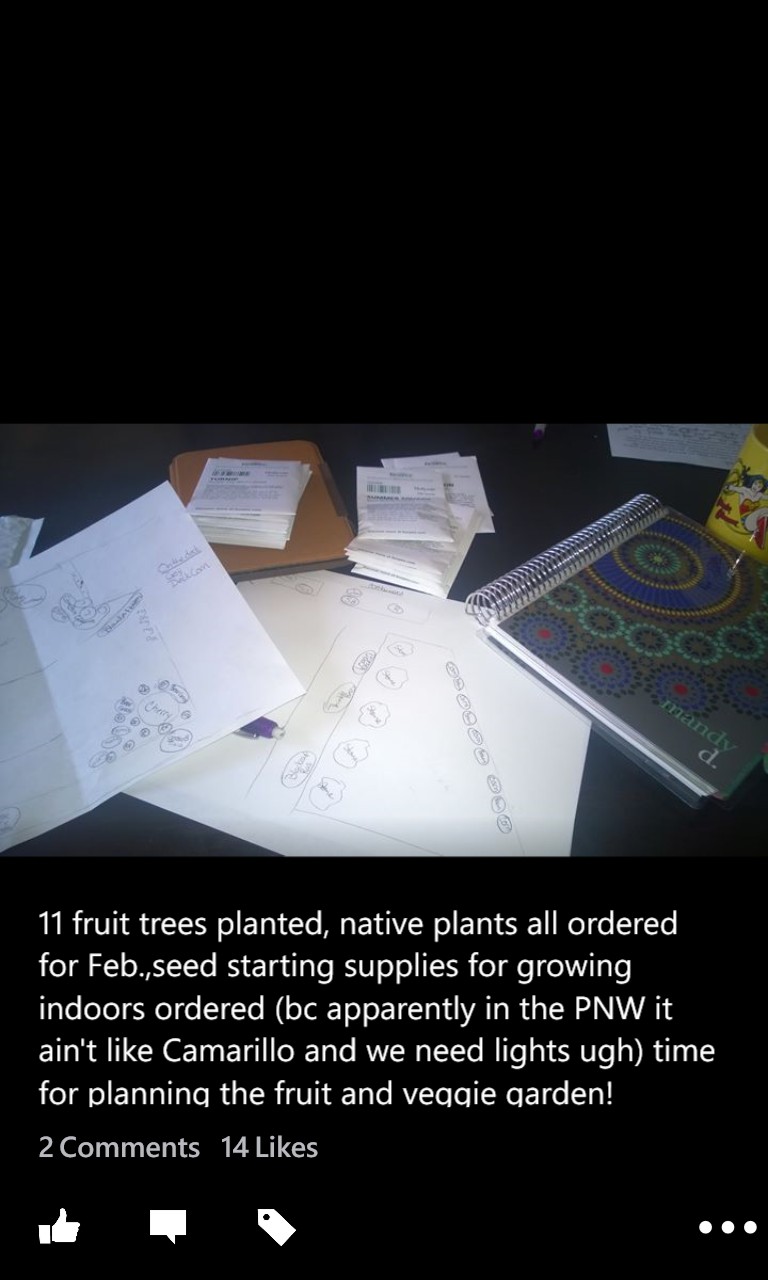See who gave the 14 Likes

pos(269,1147)
